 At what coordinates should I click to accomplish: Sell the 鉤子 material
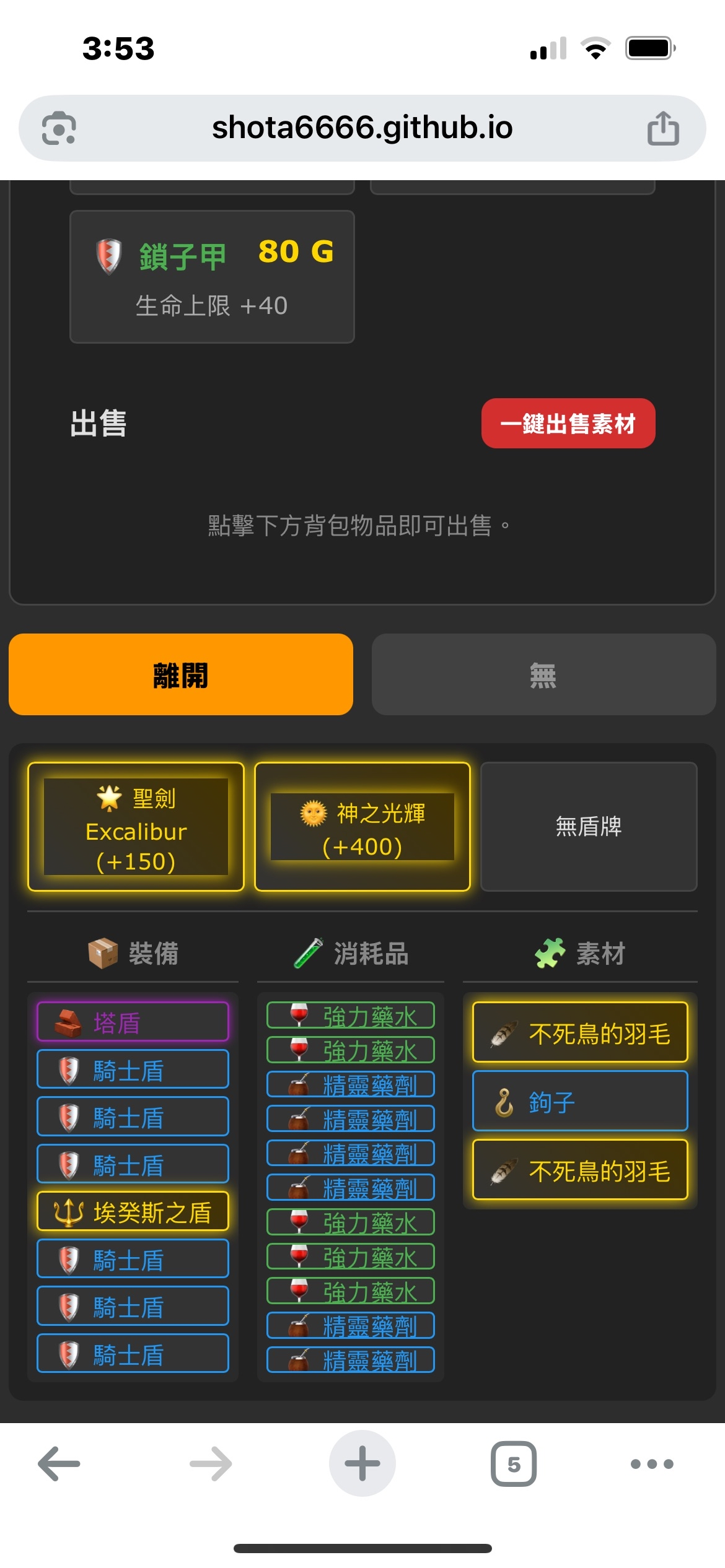point(580,1102)
